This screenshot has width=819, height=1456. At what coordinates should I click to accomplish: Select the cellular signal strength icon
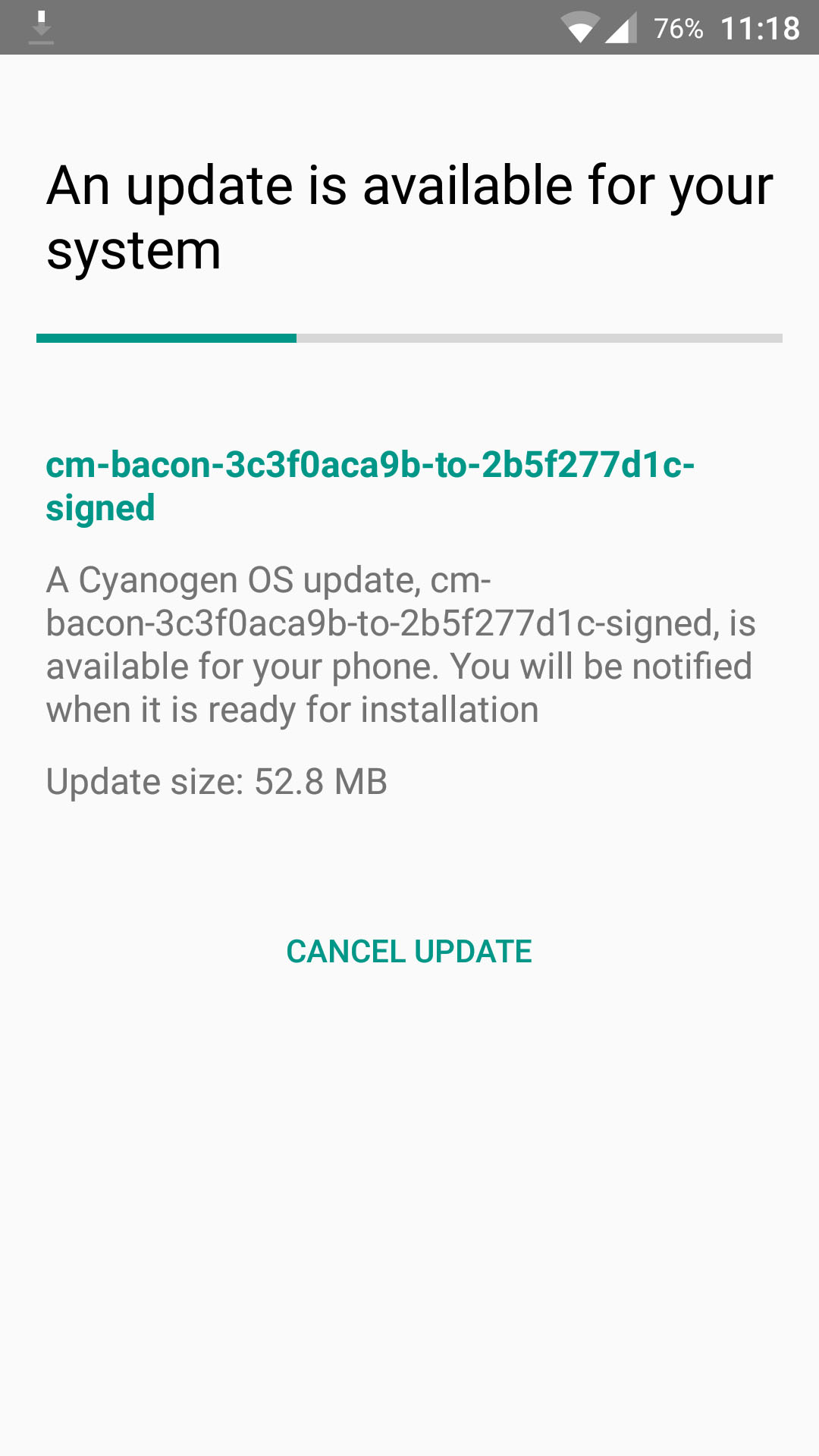click(x=622, y=27)
